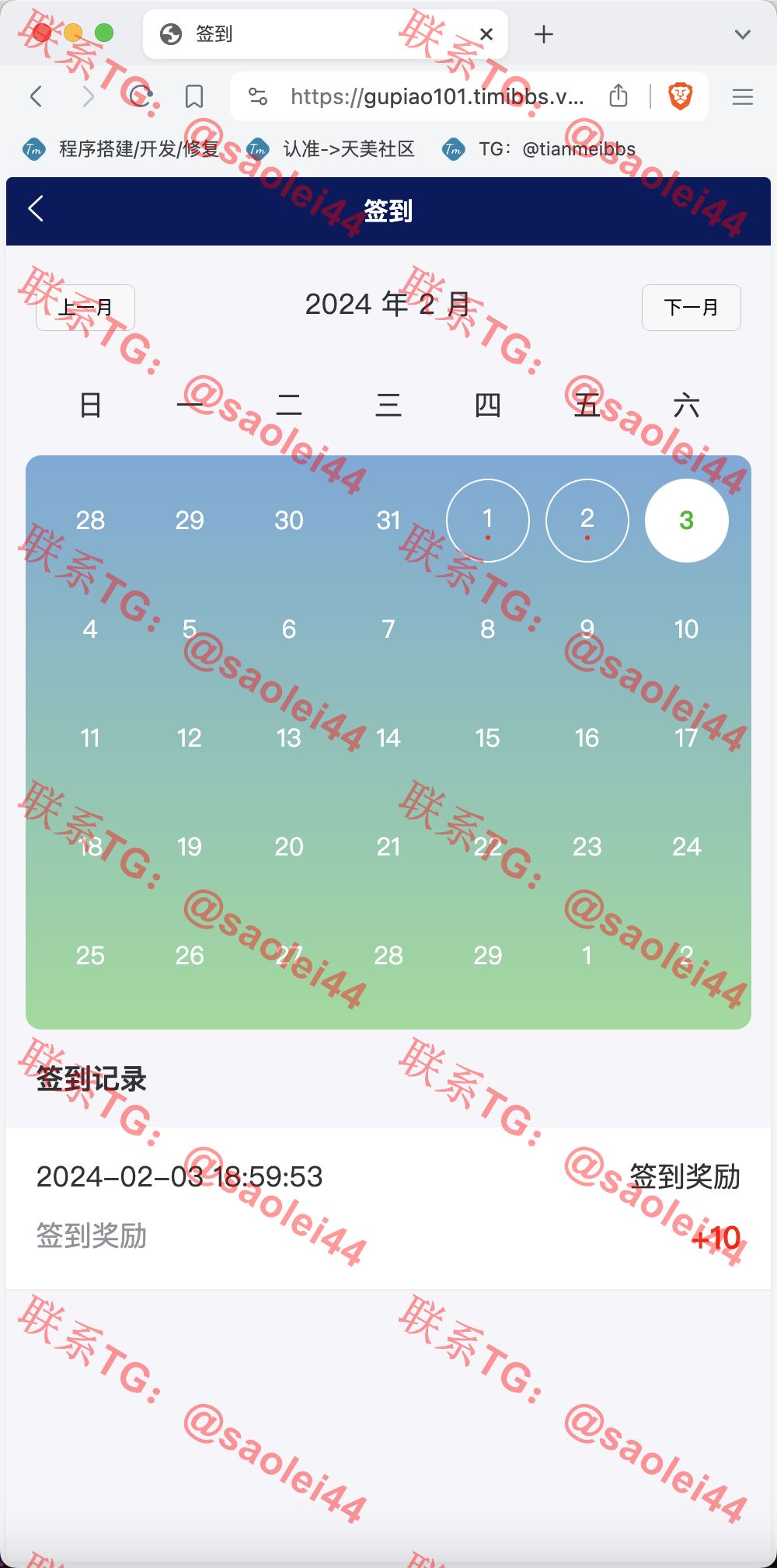Open the TG: @tianmeibbs bookmark
This screenshot has width=777, height=1568.
tap(539, 149)
